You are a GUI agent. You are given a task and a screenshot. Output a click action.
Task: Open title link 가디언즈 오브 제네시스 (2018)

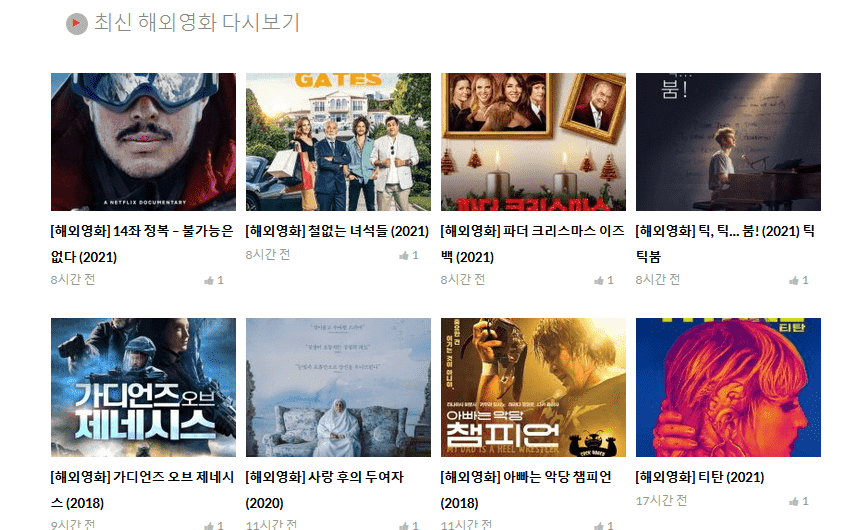click(x=141, y=477)
